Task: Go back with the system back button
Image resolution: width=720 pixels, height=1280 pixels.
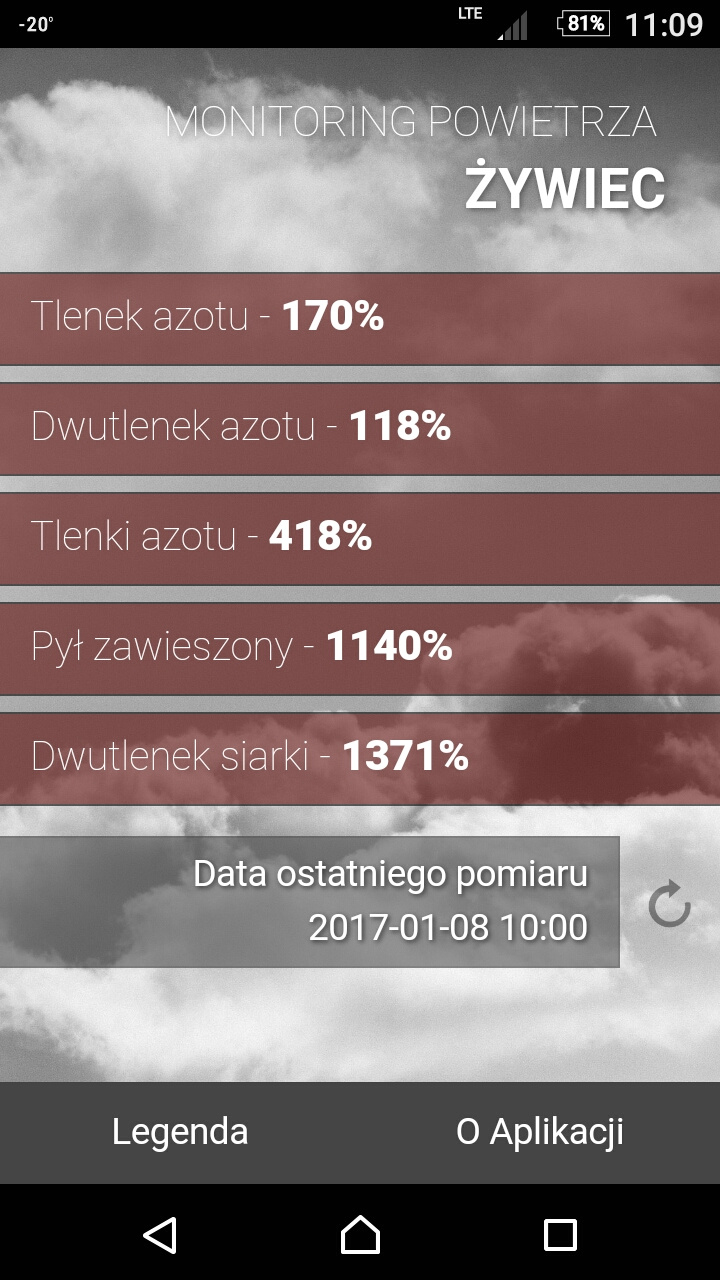Action: pyautogui.click(x=160, y=1234)
